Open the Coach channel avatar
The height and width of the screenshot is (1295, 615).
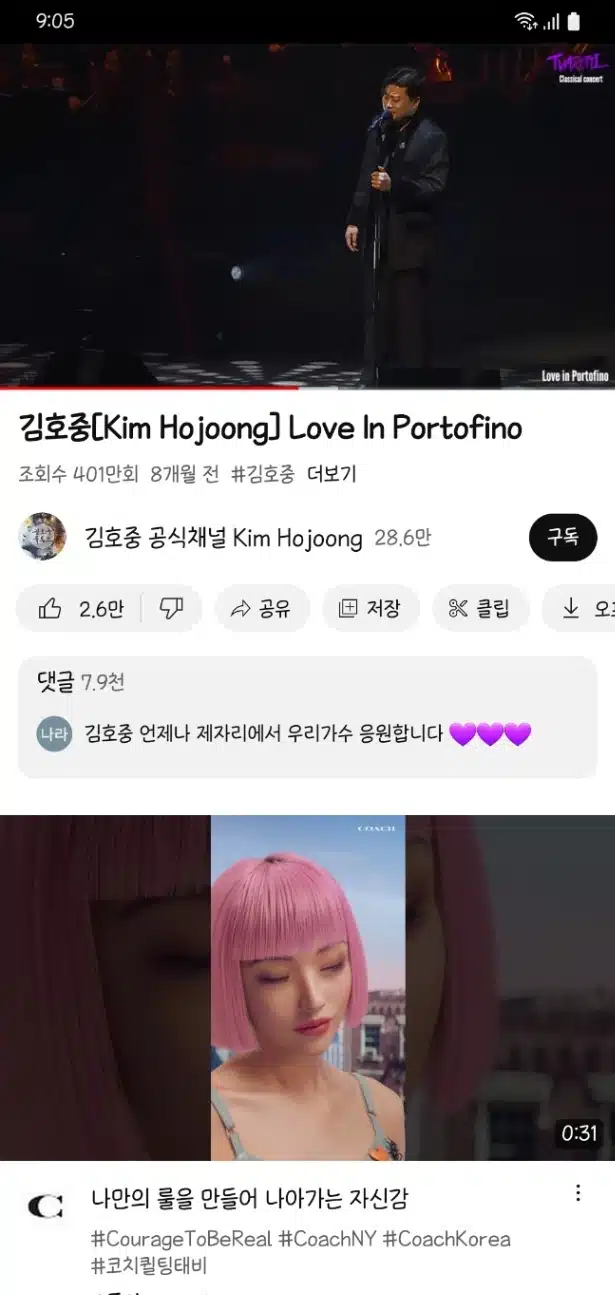[45, 1206]
